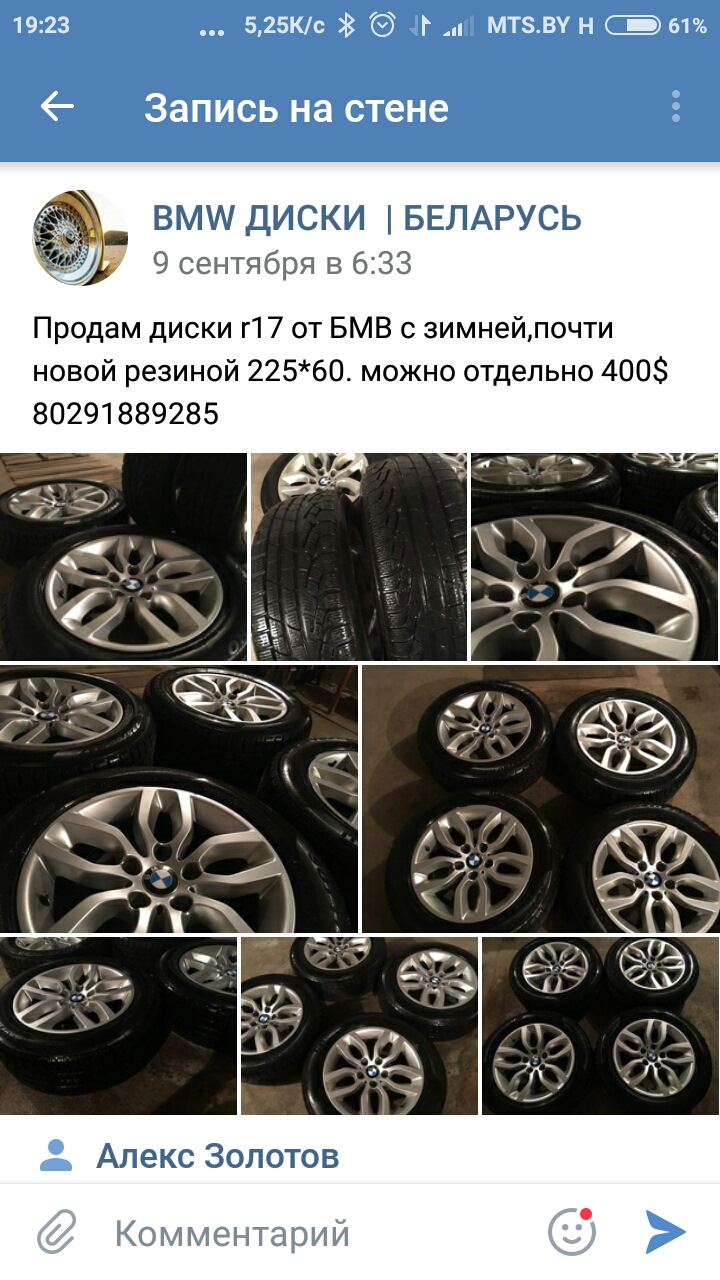Screen dimensions: 720x1280
Task: Open the third photo in the top row
Action: [595, 556]
